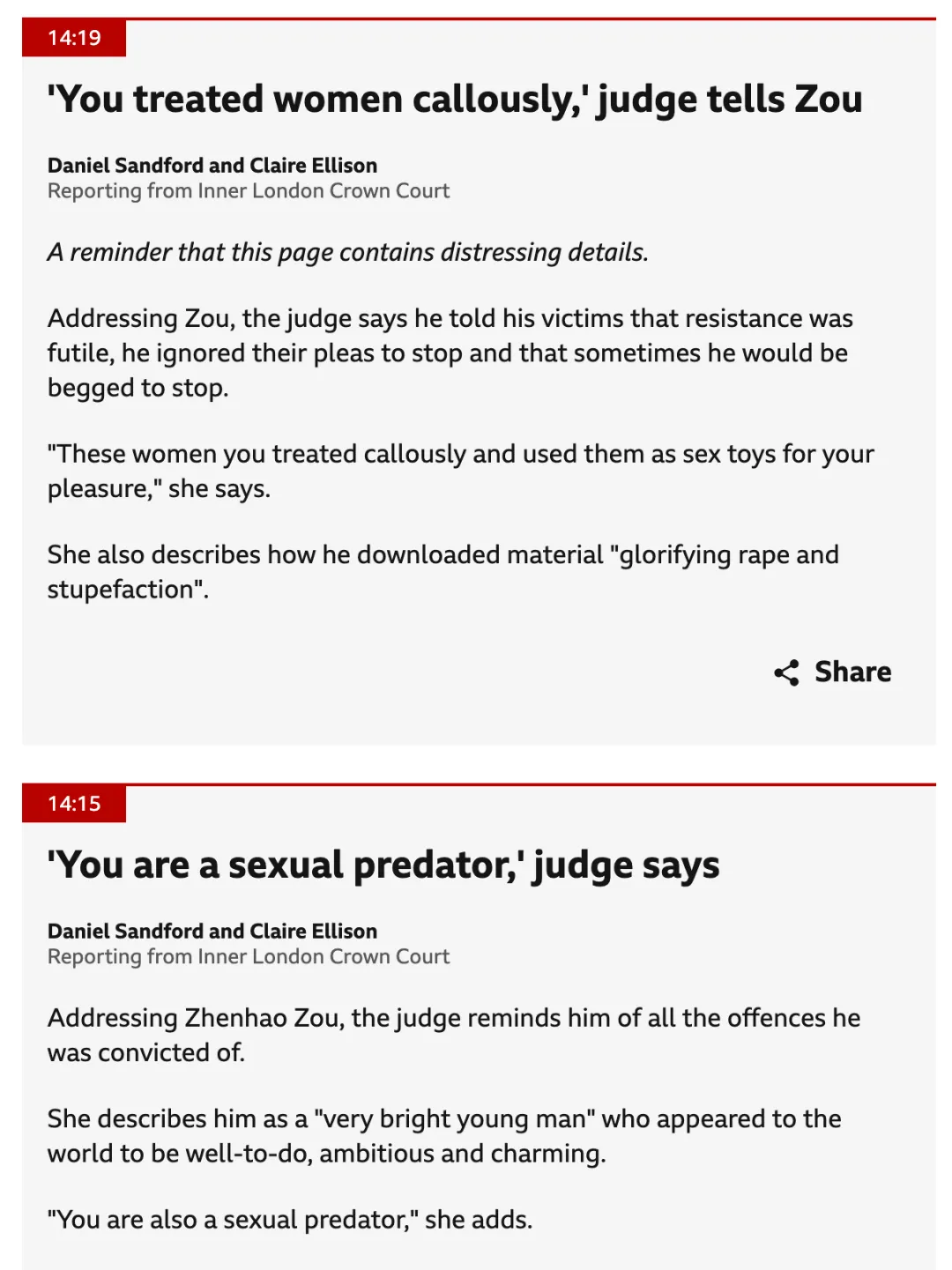Click the red divider bar above the 14:15 post
The width and height of the screenshot is (952, 1270).
(476, 783)
